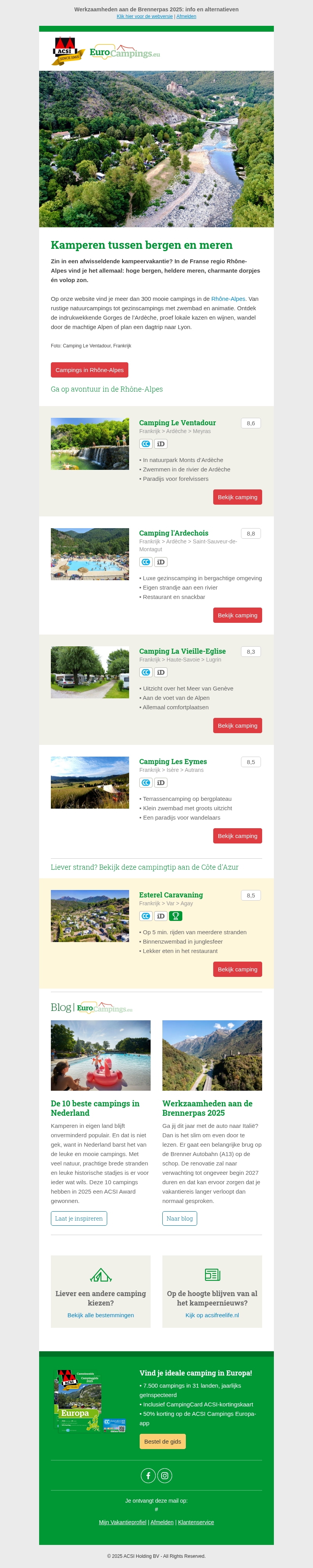Open Werkzaamheden aan de Brennerpas article image
The height and width of the screenshot is (1568, 313).
coord(212,1055)
